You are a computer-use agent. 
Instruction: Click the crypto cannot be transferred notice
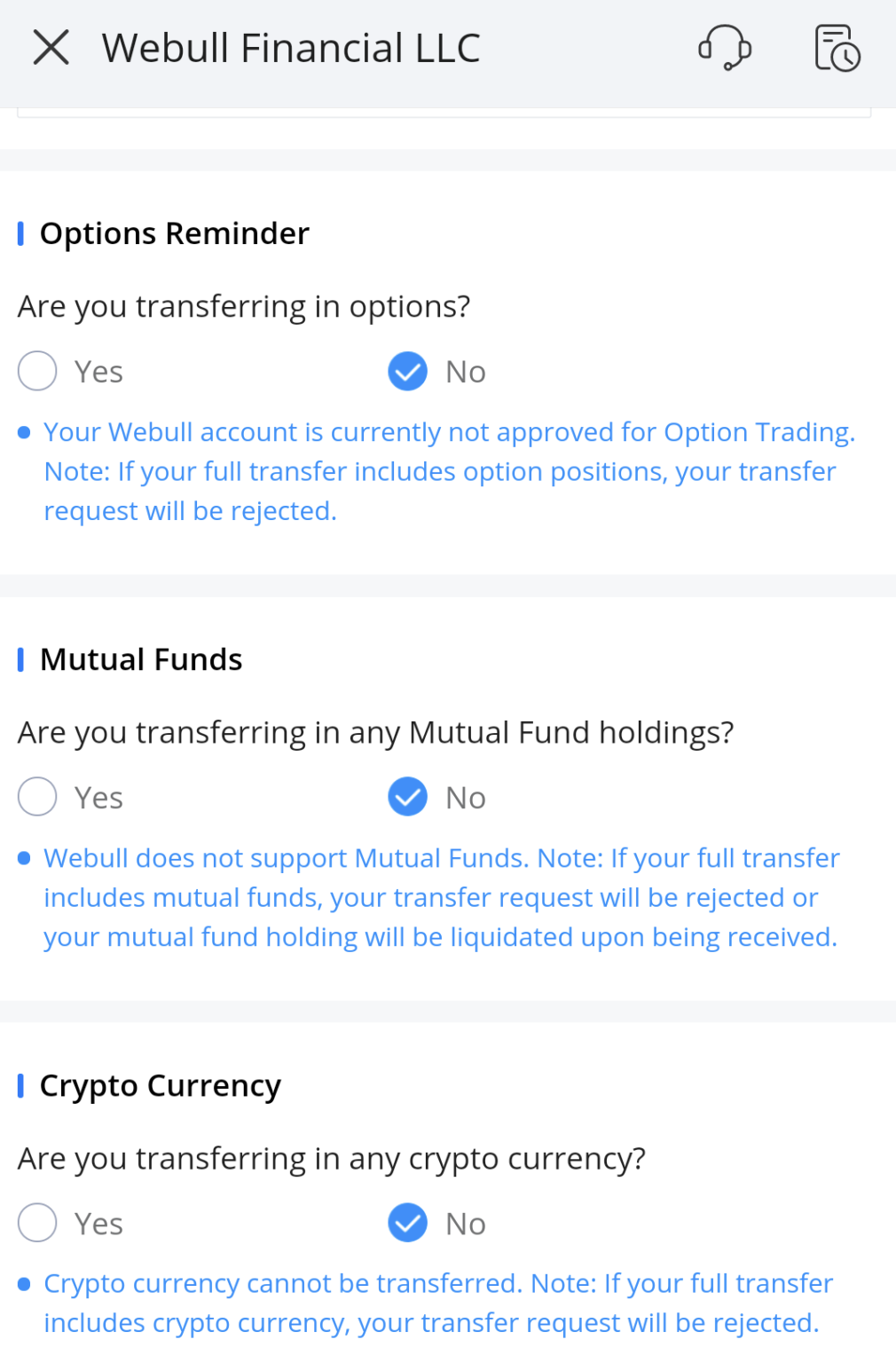[x=441, y=1302]
